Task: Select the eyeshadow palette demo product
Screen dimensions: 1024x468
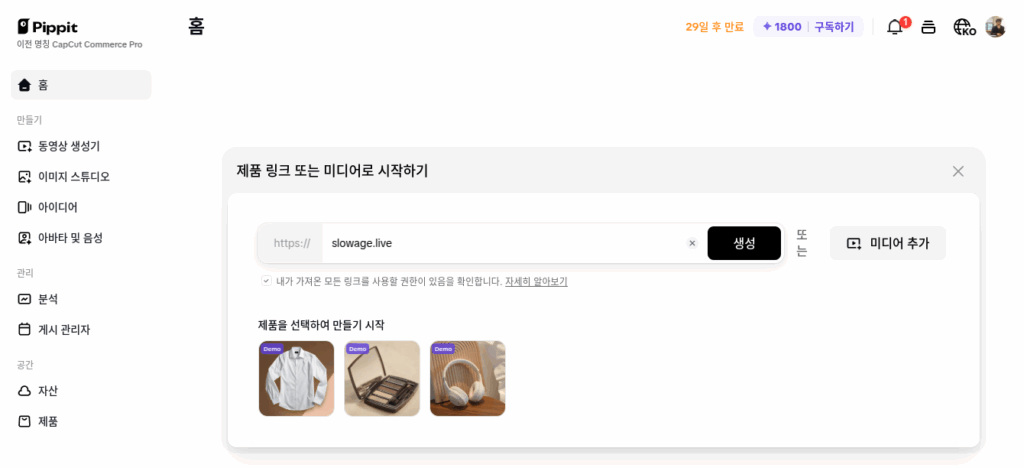Action: [x=382, y=378]
